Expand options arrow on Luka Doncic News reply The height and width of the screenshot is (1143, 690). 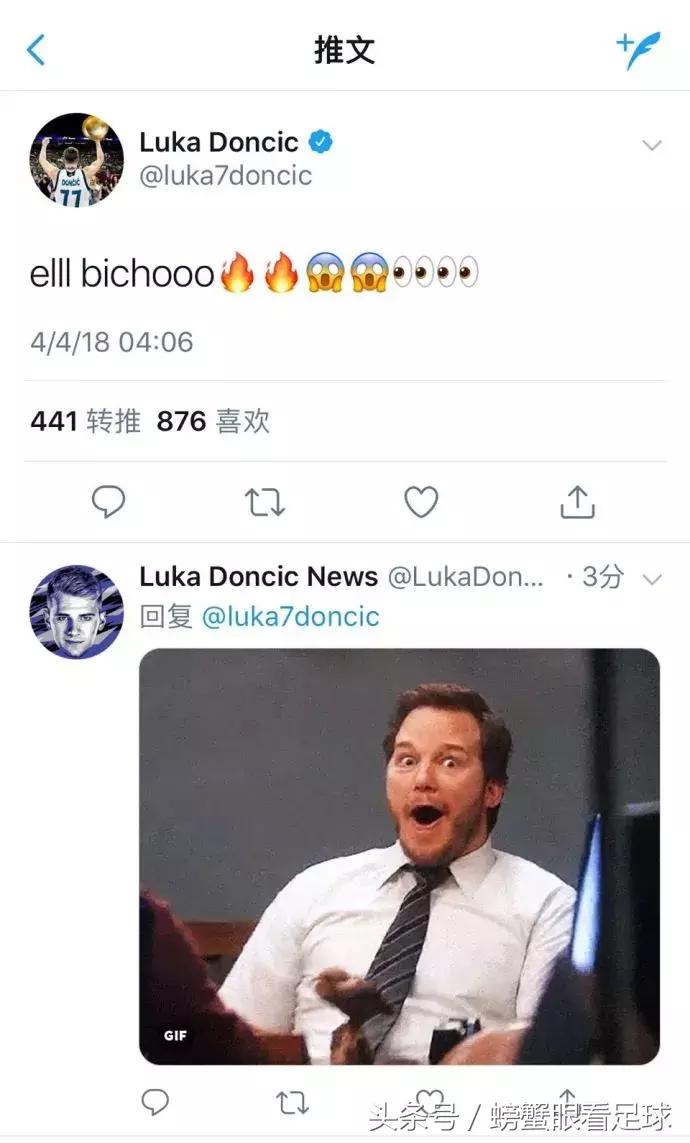(x=652, y=579)
